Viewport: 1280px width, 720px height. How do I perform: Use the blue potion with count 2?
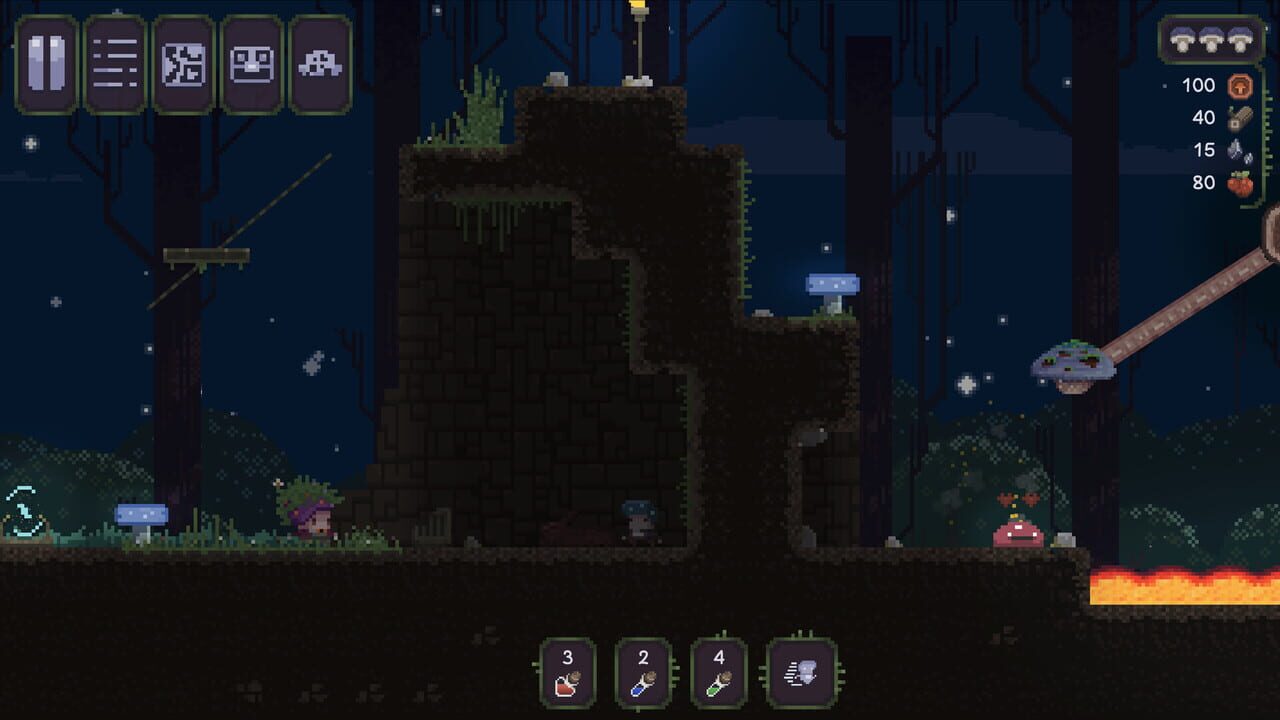tap(643, 673)
